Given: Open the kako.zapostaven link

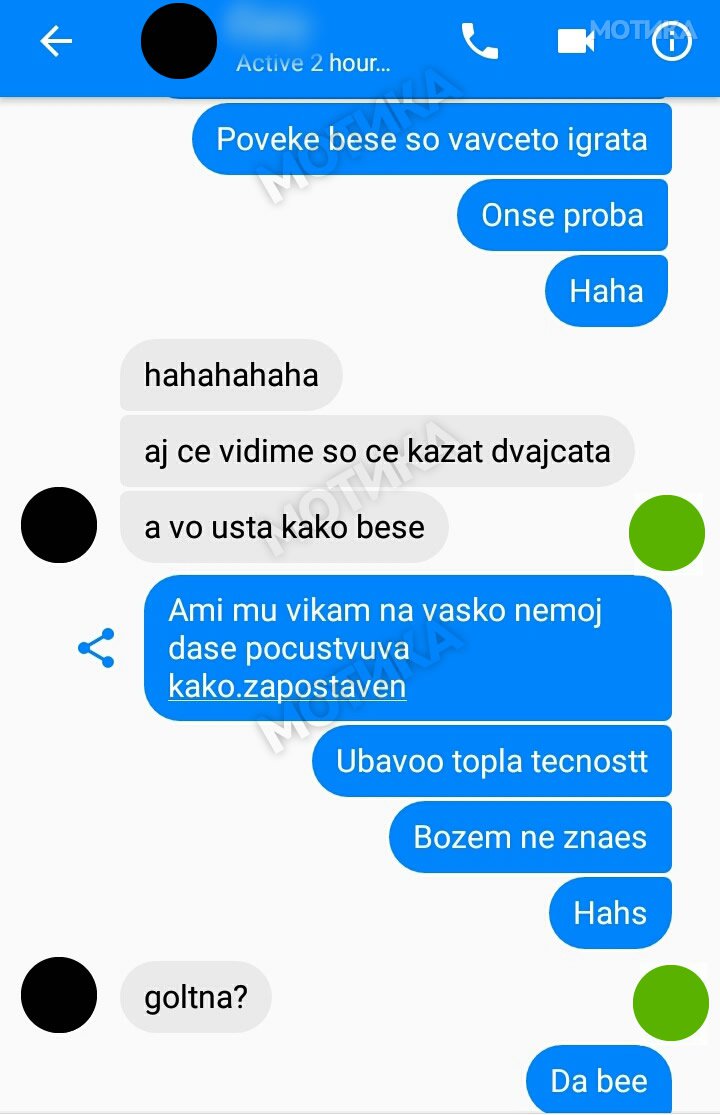Looking at the screenshot, I should click(287, 687).
